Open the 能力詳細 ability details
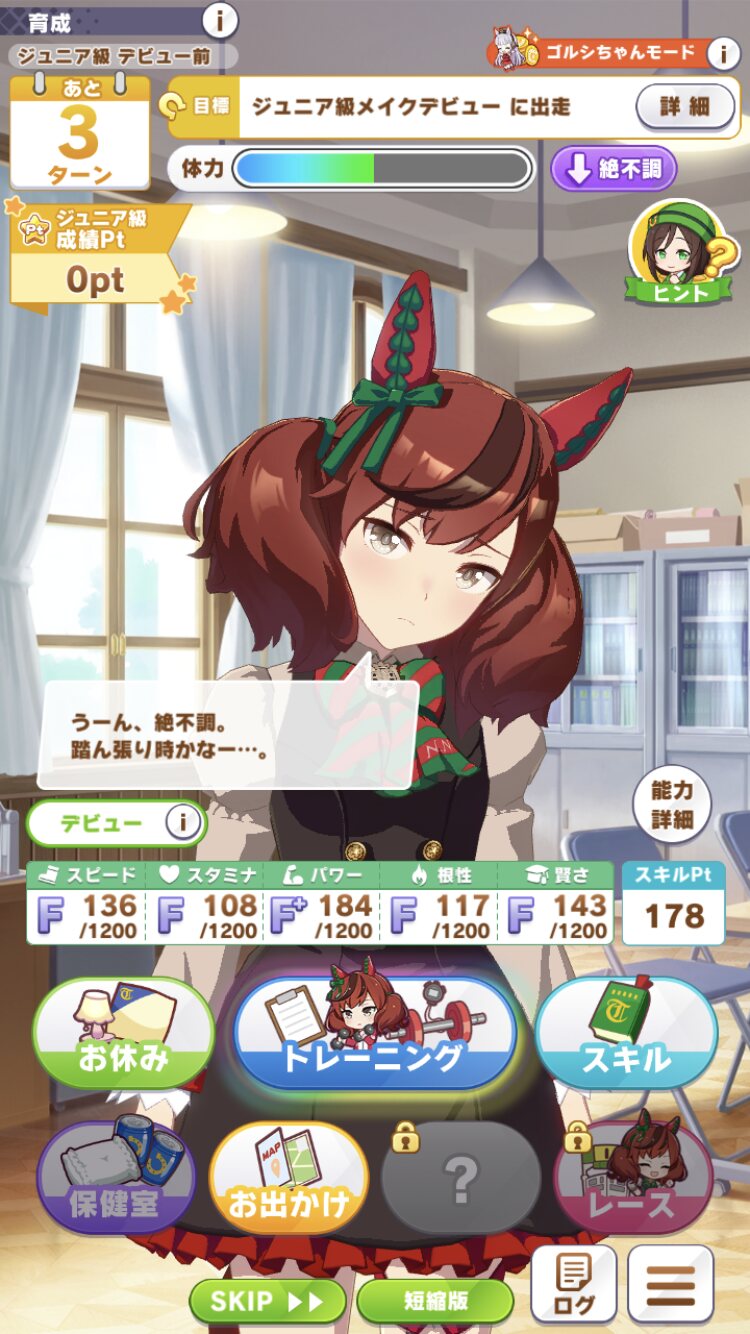The width and height of the screenshot is (750, 1334). (x=672, y=804)
